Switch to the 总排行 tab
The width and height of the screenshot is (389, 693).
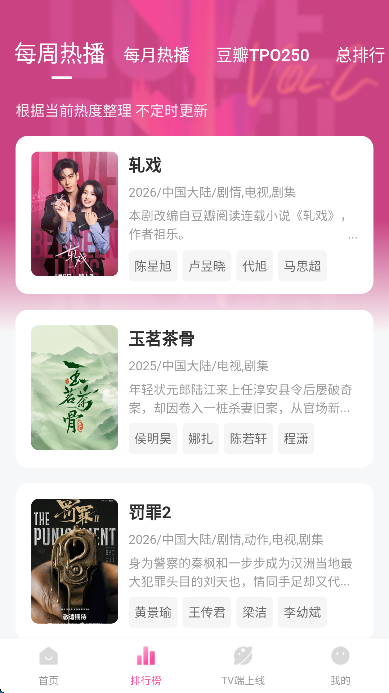click(x=360, y=55)
